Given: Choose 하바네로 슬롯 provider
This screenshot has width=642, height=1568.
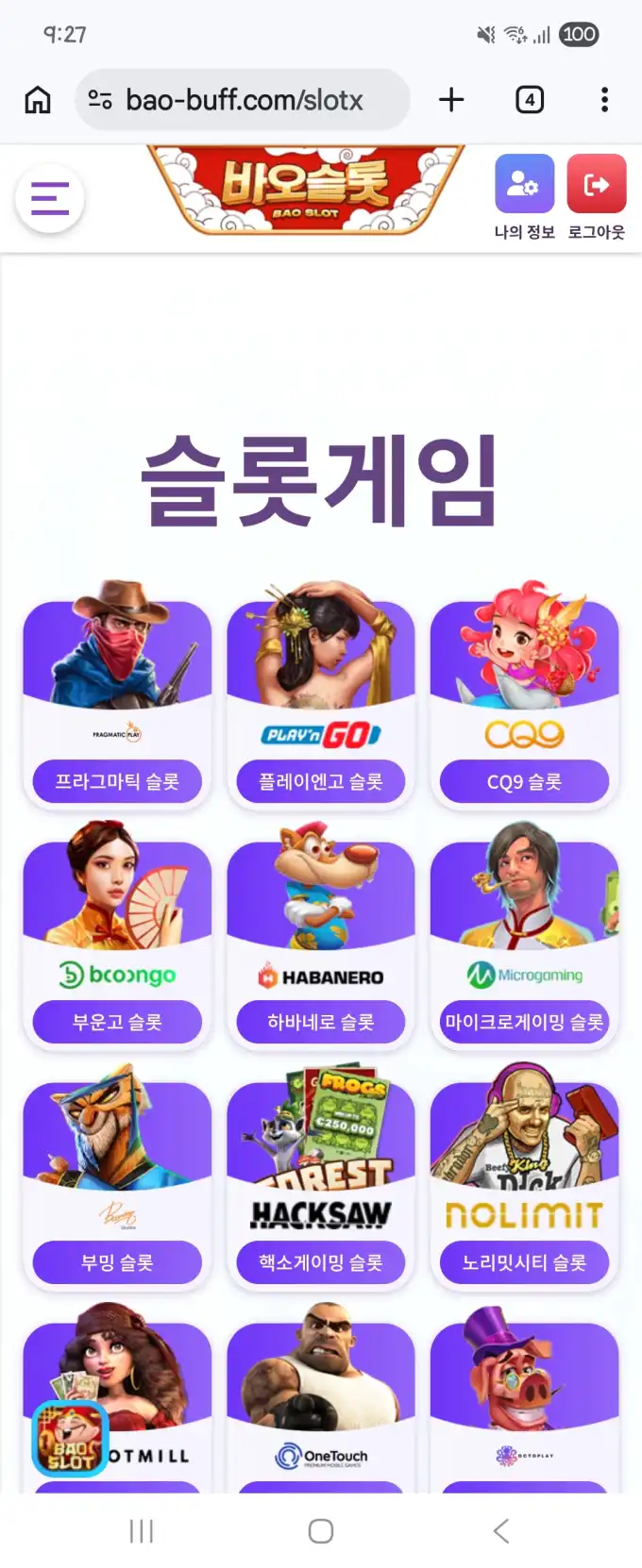Looking at the screenshot, I should click(321, 1022).
